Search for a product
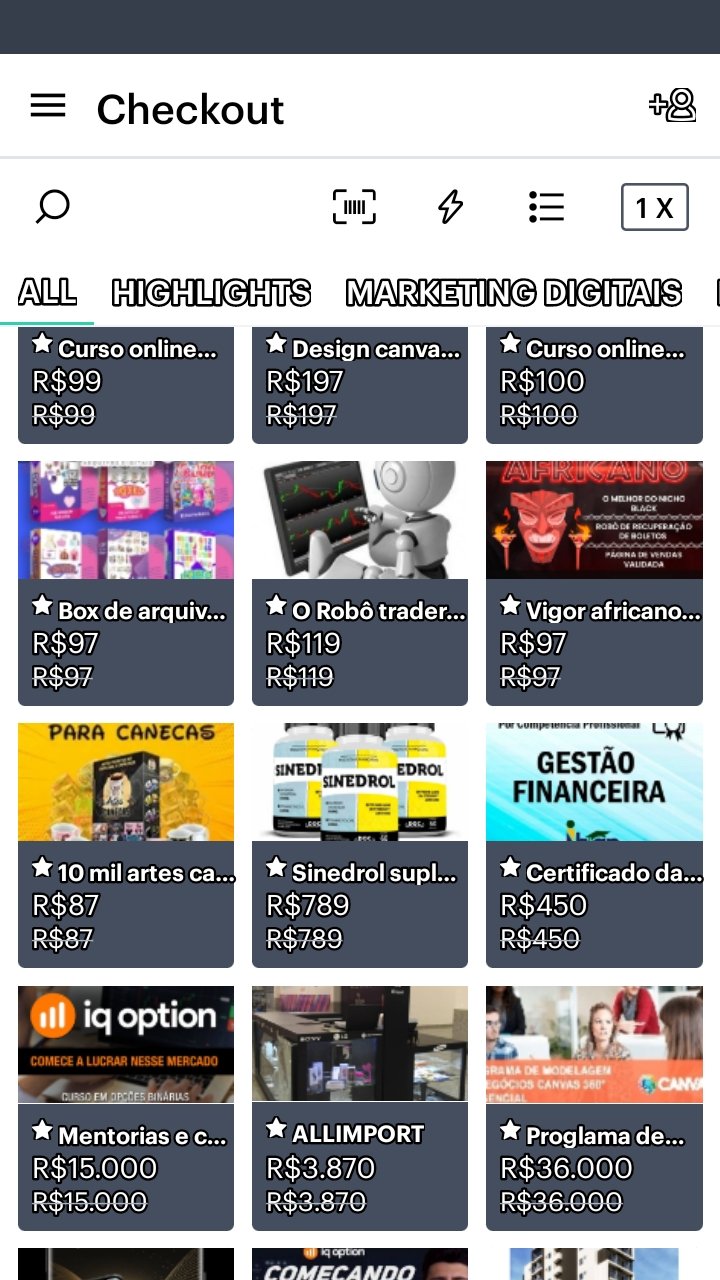This screenshot has width=720, height=1280. [52, 207]
